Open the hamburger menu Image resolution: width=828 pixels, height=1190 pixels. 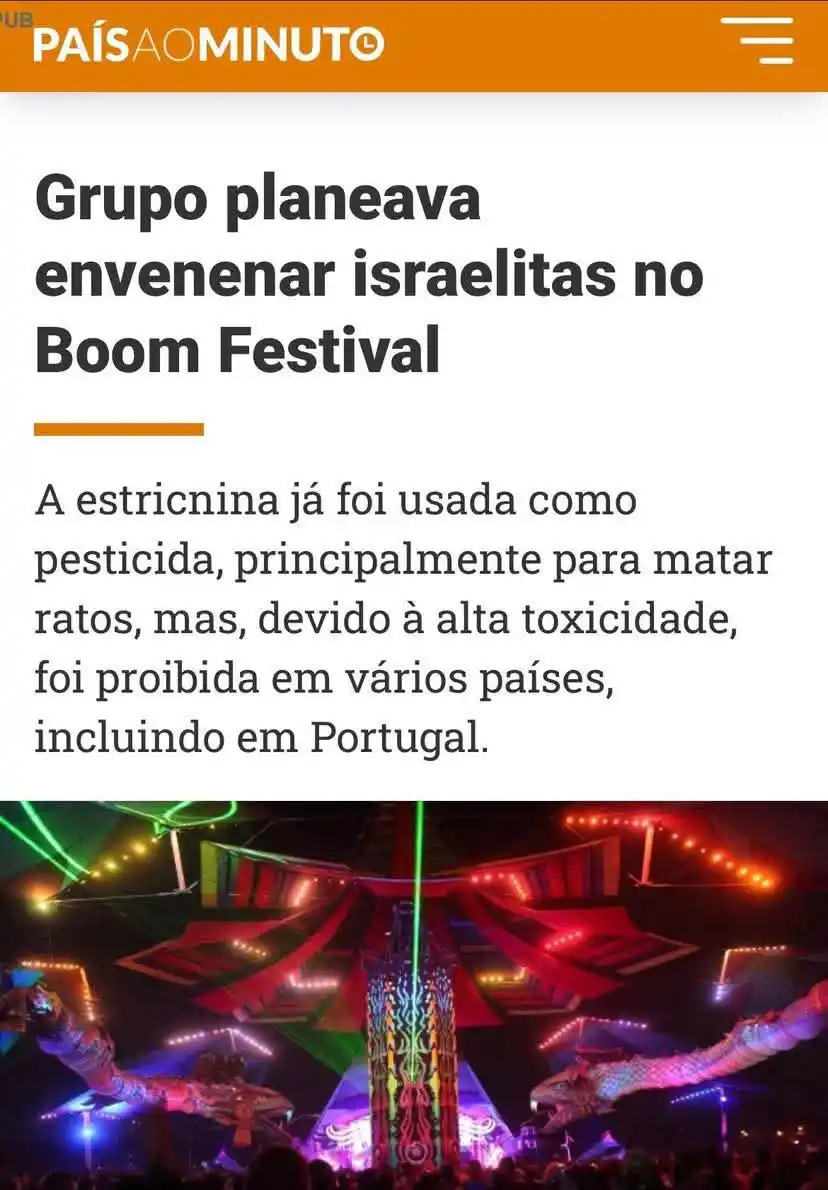[x=757, y=41]
